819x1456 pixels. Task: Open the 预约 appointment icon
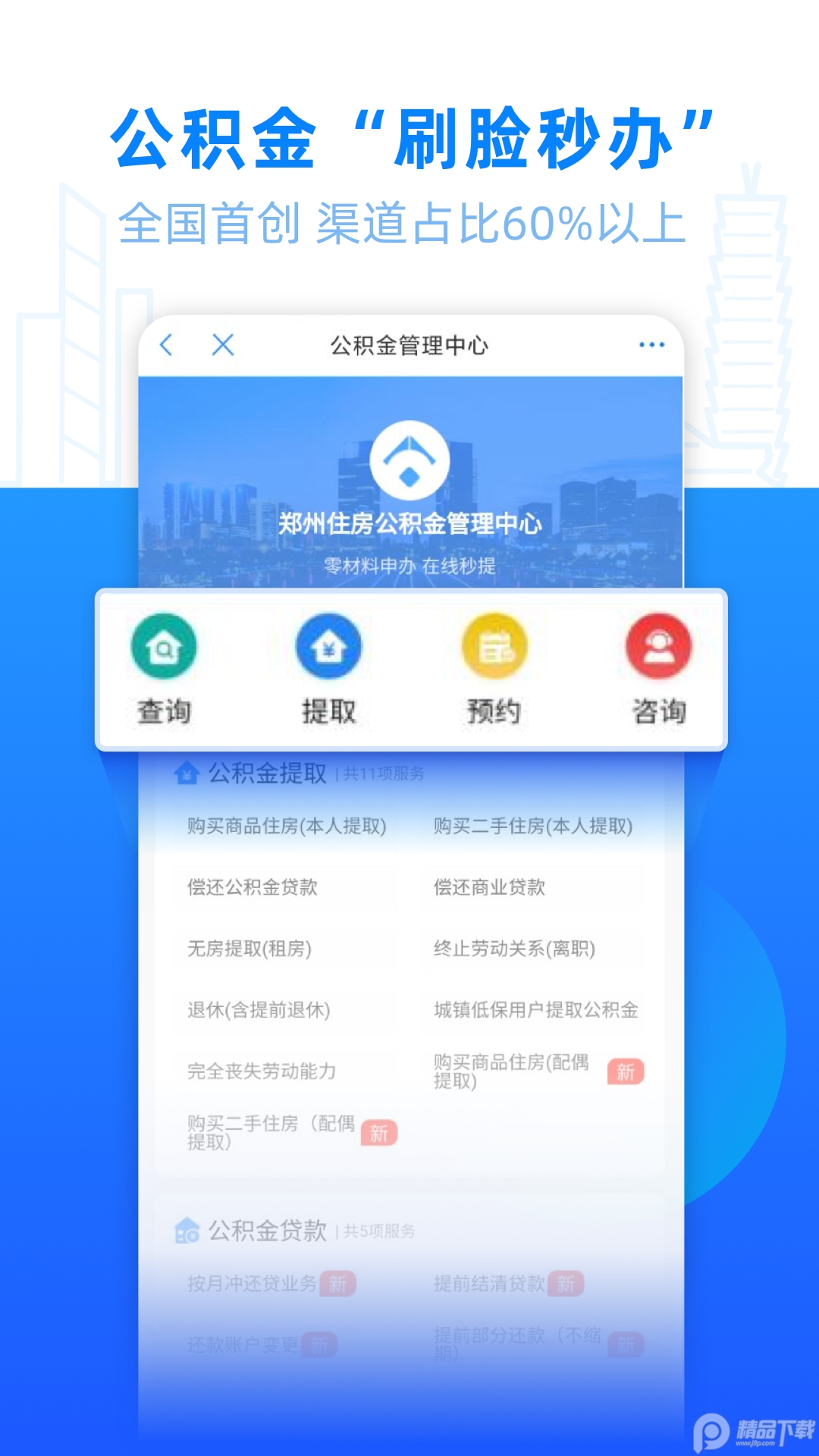[494, 645]
